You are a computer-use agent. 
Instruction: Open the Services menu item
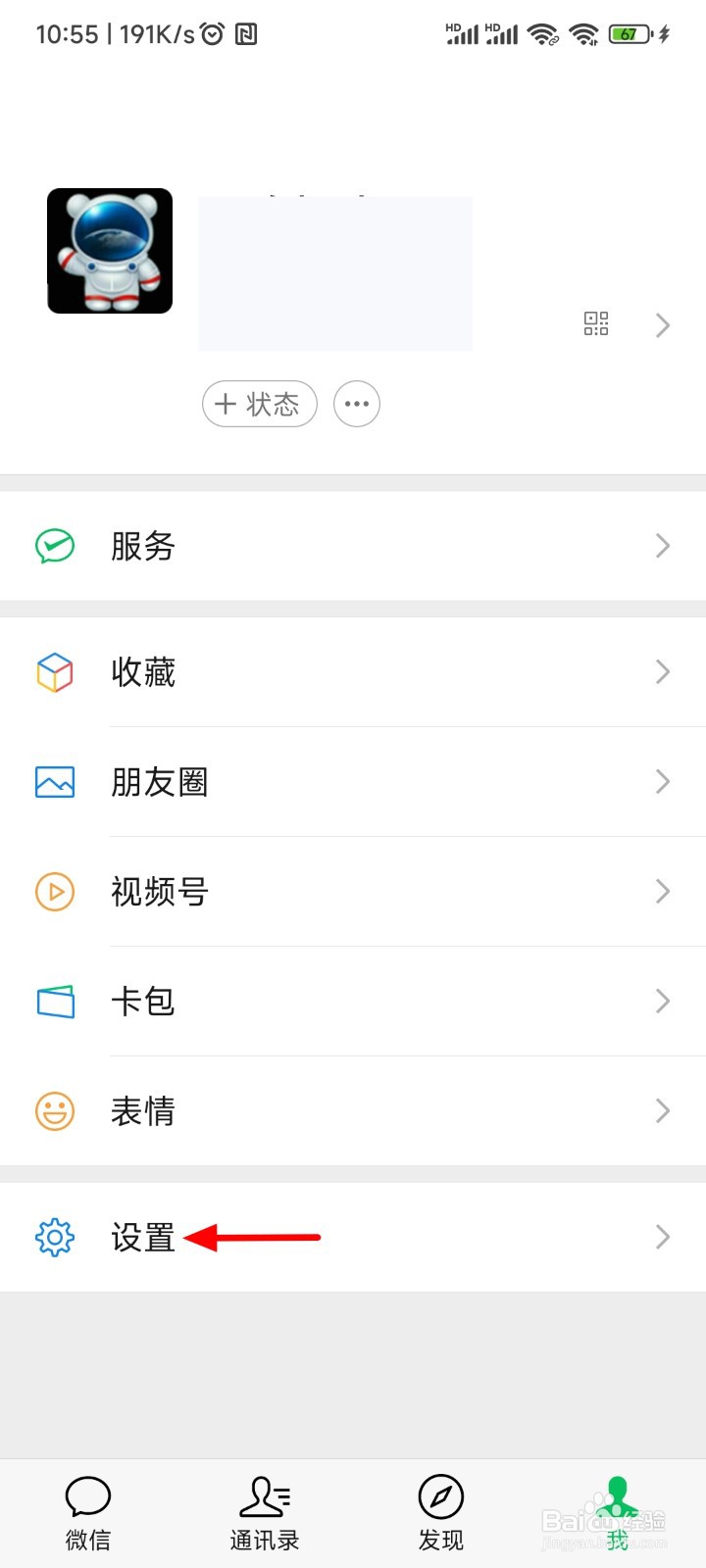(x=143, y=547)
